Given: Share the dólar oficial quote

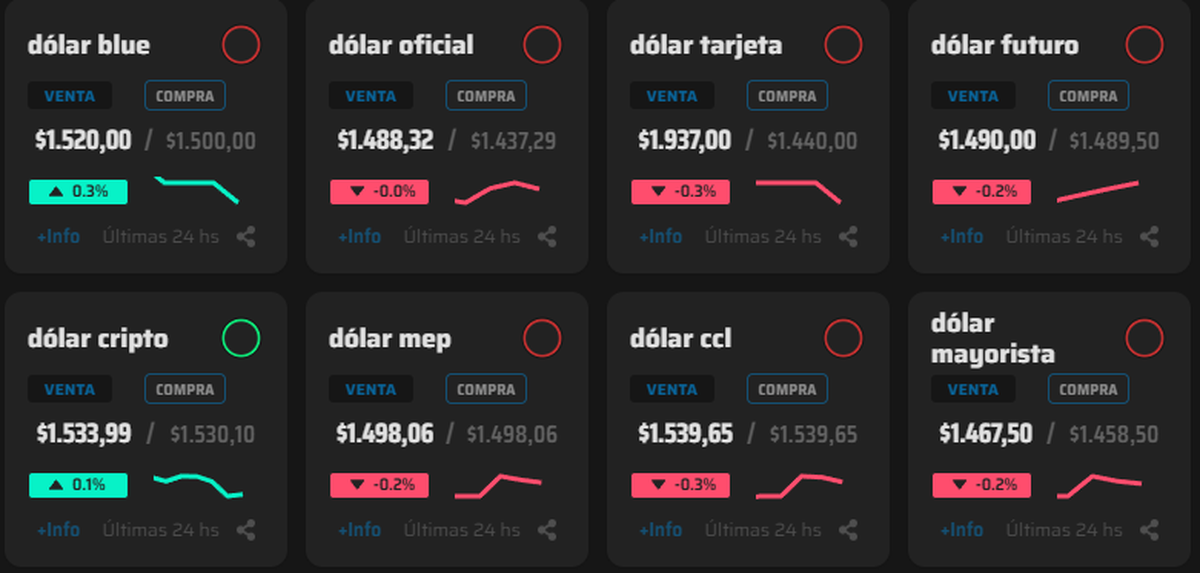Looking at the screenshot, I should coord(547,237).
